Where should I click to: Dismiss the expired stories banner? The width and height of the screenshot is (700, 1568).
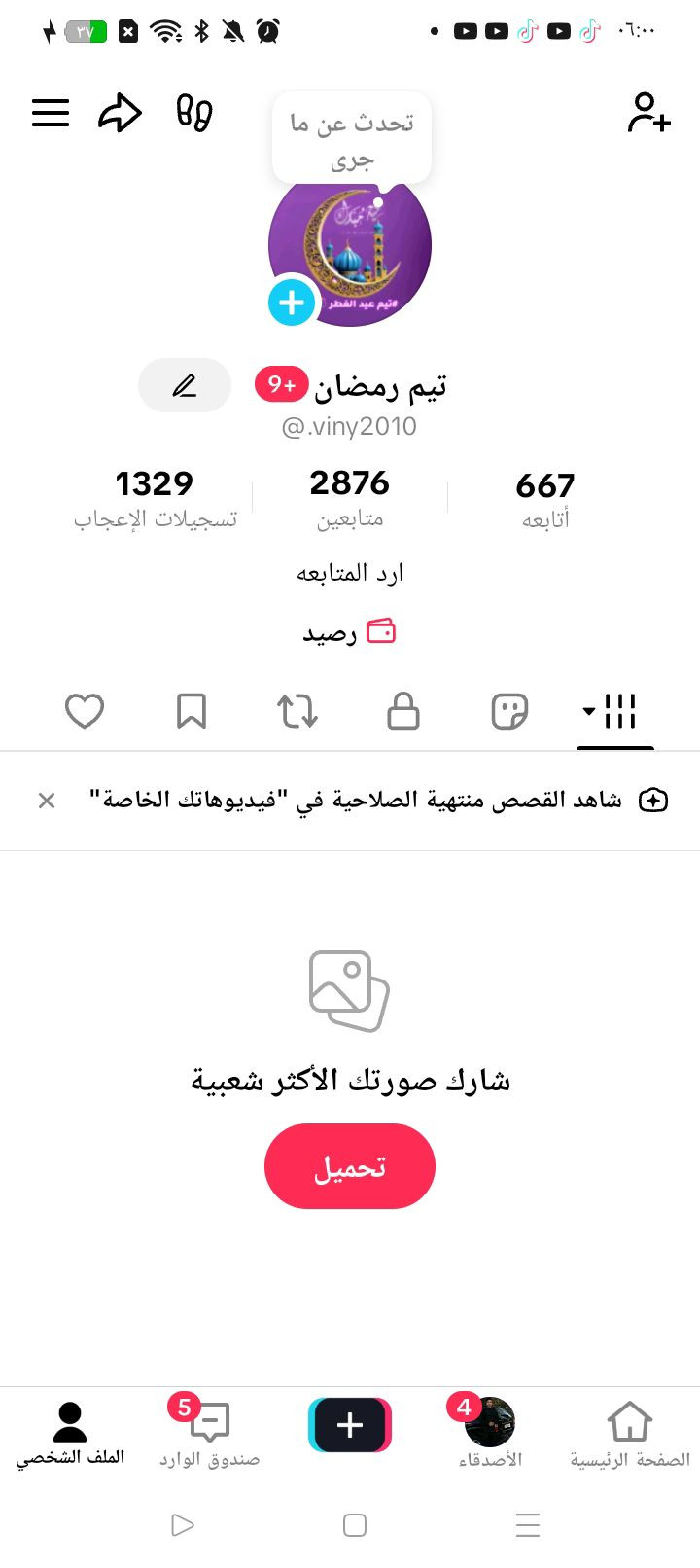[47, 801]
